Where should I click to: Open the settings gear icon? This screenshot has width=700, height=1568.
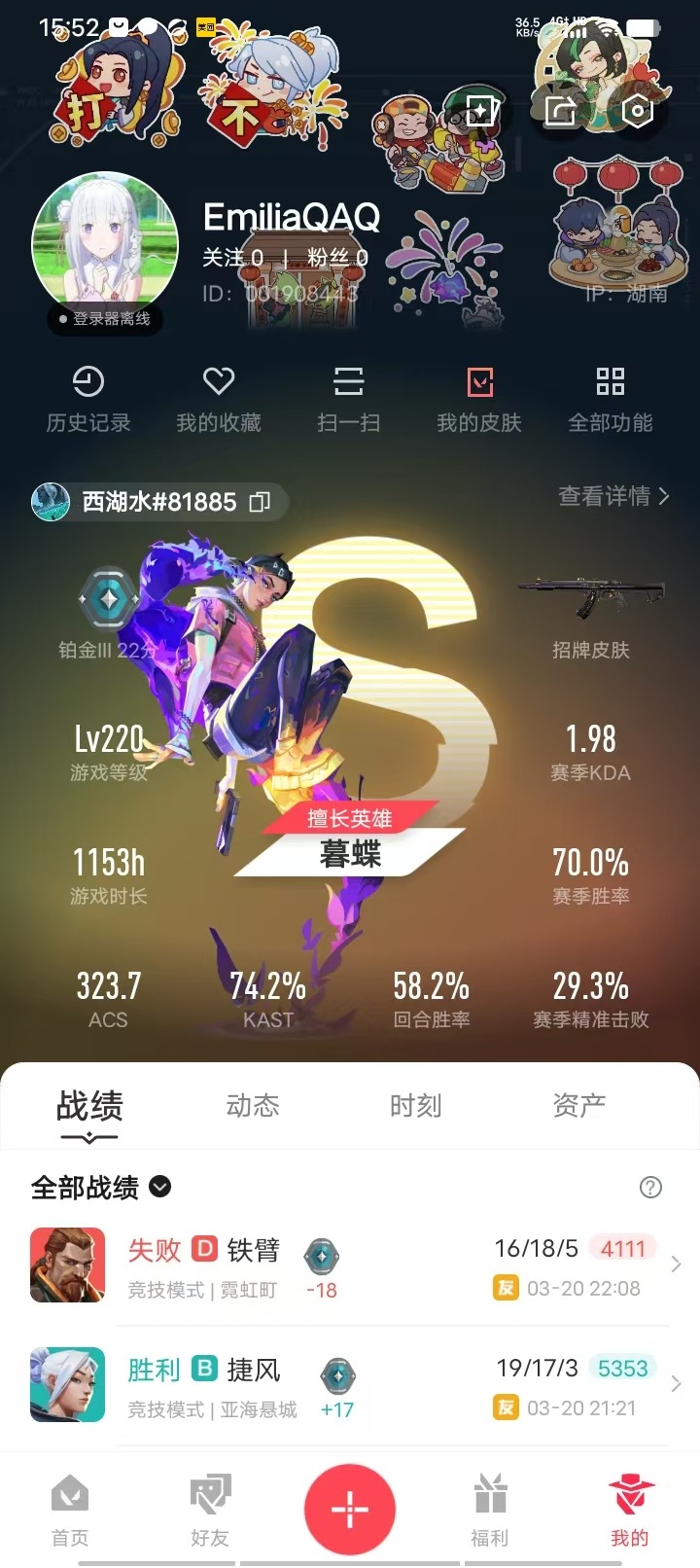[x=637, y=111]
